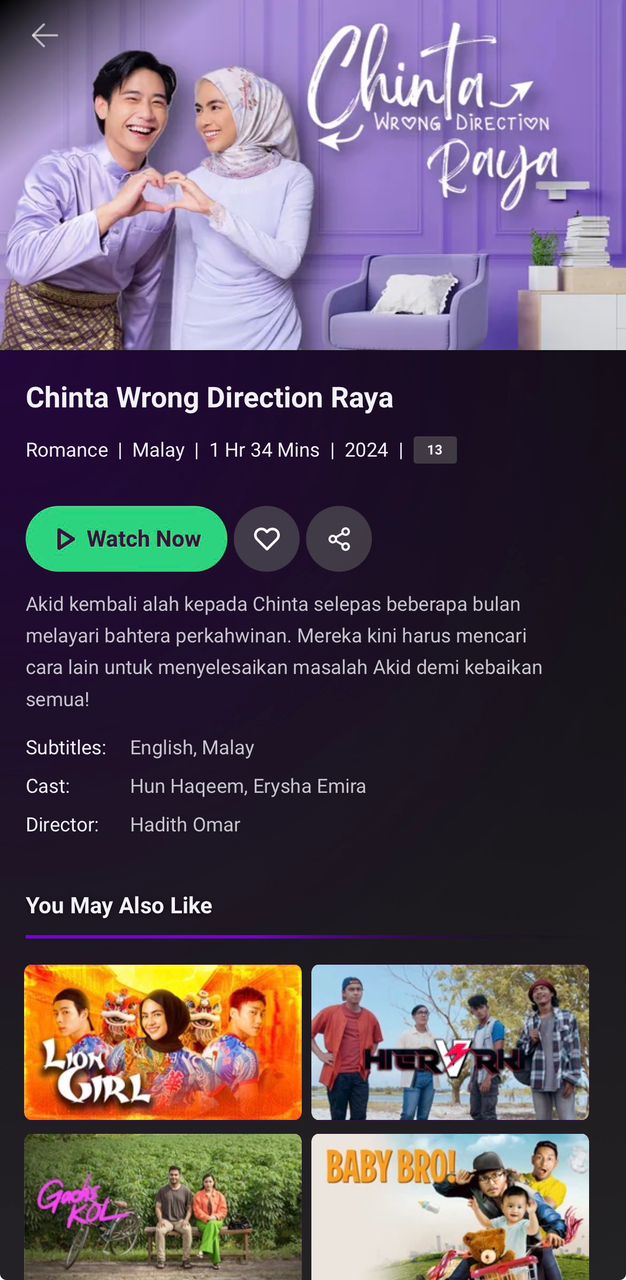
Task: Add movie to favorites with heart icon
Action: pos(266,539)
